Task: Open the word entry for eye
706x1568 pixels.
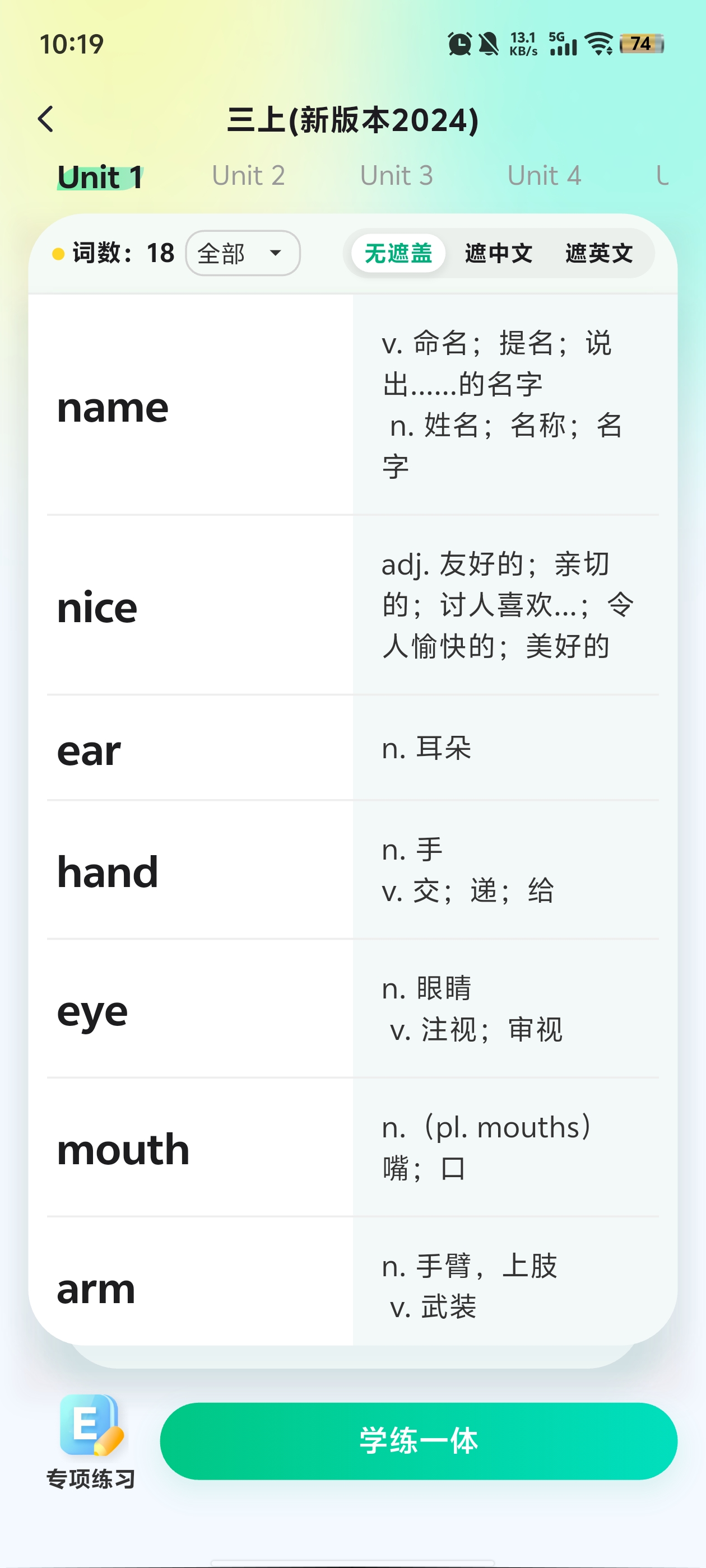Action: 92,1010
